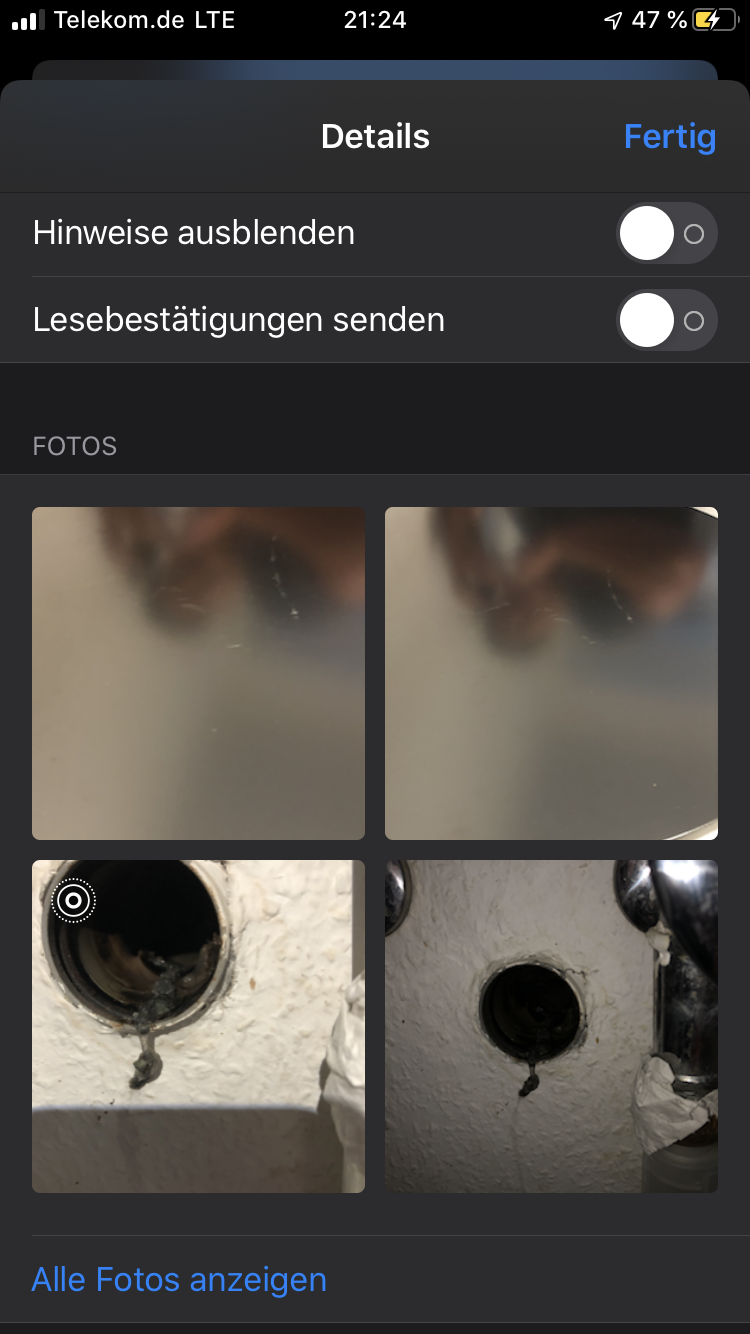Open the top-right blurry photo
The width and height of the screenshot is (750, 1334).
(x=551, y=673)
